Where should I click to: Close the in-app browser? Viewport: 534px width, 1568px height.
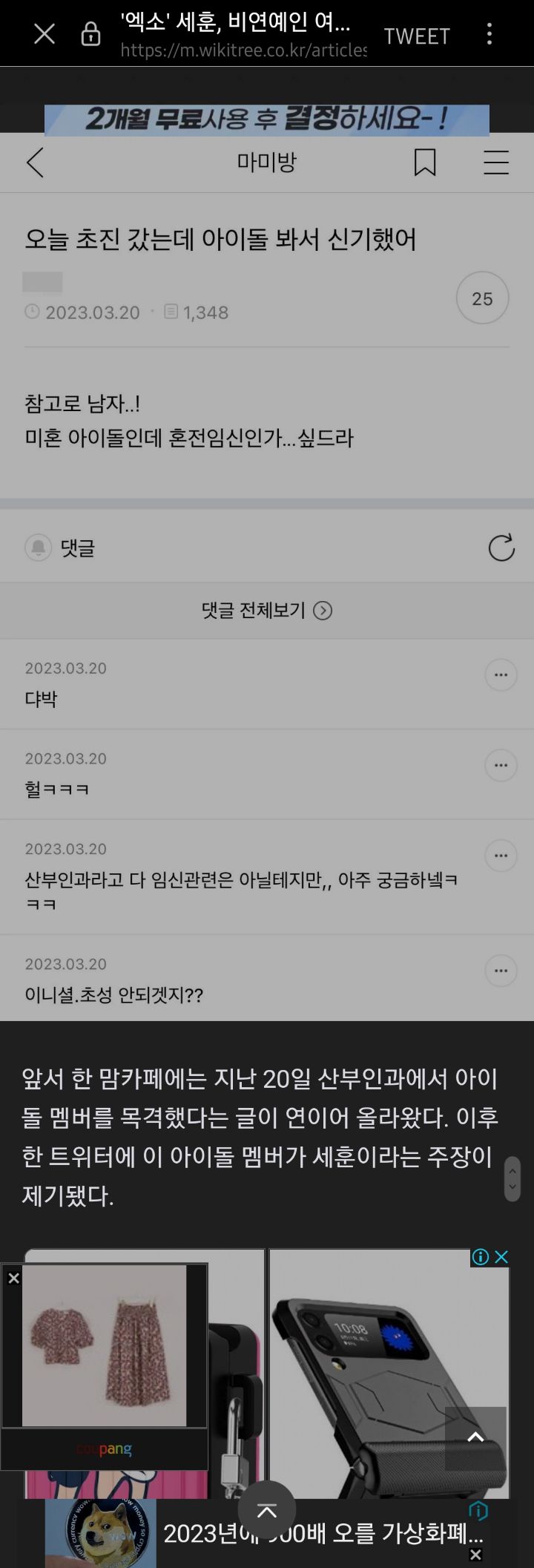tap(44, 34)
